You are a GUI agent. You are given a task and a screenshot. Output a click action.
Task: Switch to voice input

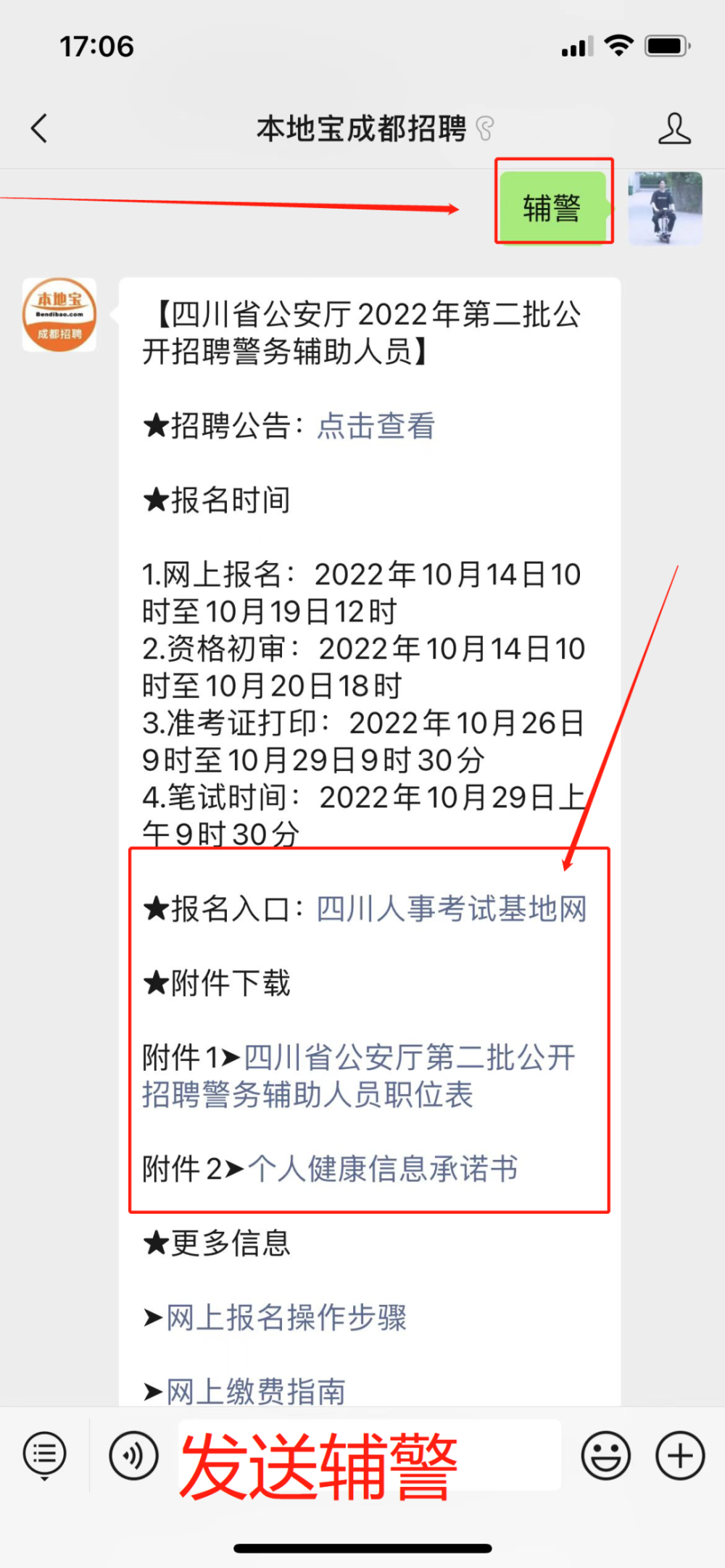click(x=133, y=1455)
